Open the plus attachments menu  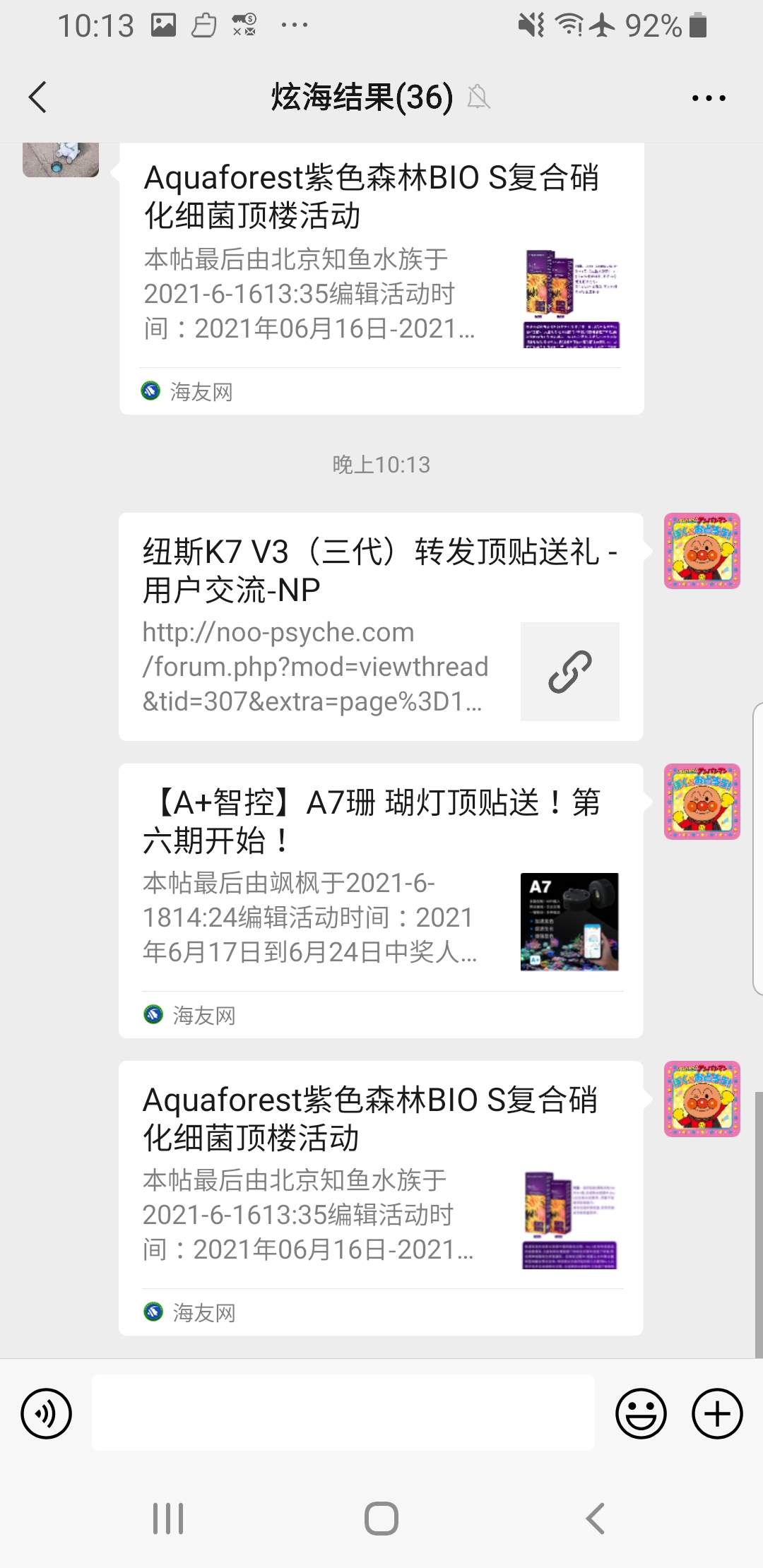[717, 1413]
